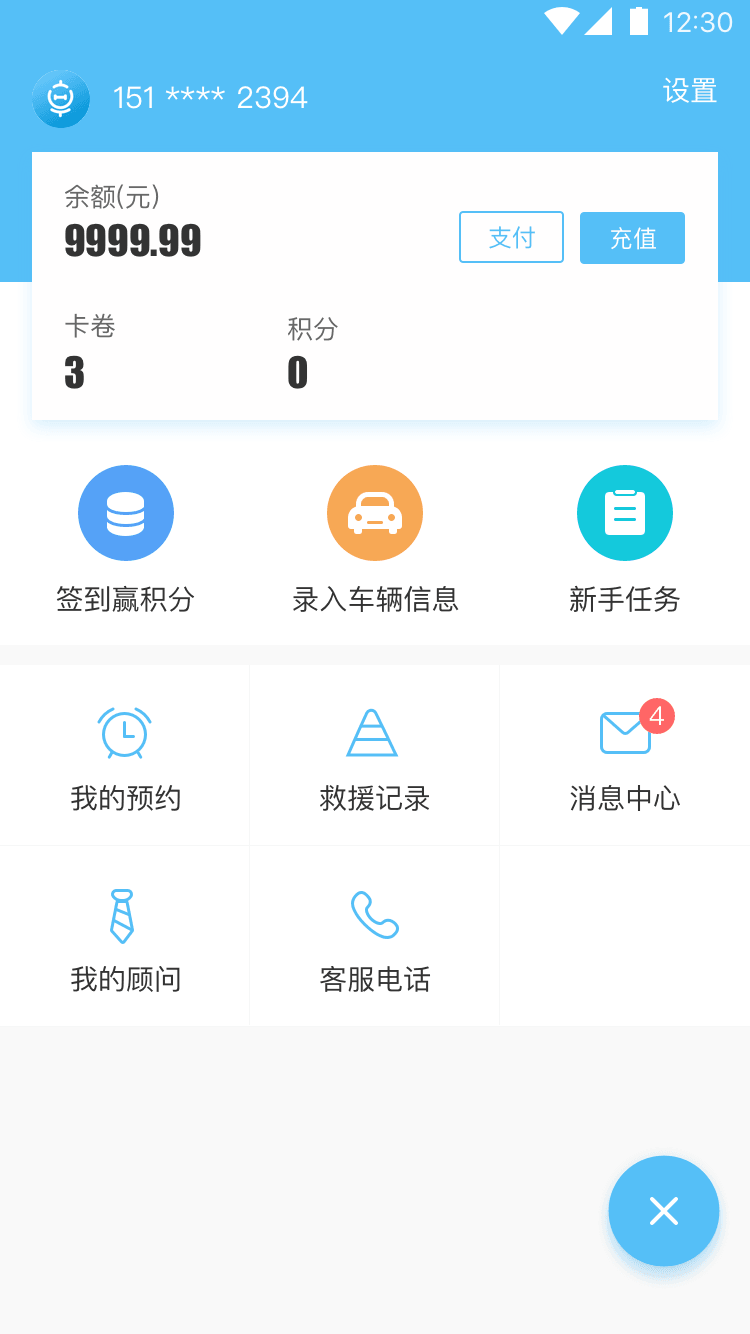Select the 余额 balance amount 9999.99
This screenshot has height=1334, width=750.
click(x=132, y=240)
